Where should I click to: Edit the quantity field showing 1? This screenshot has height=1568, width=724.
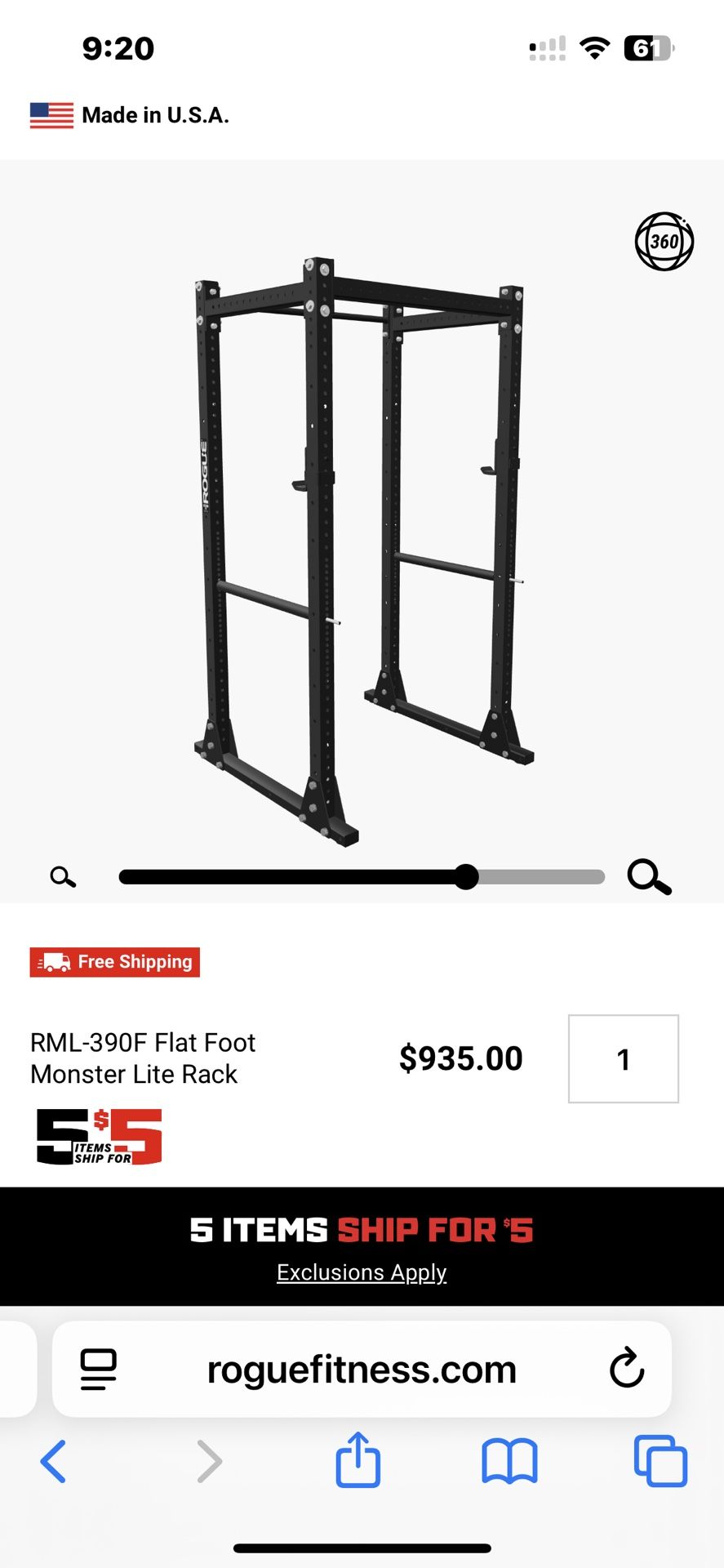click(623, 1059)
